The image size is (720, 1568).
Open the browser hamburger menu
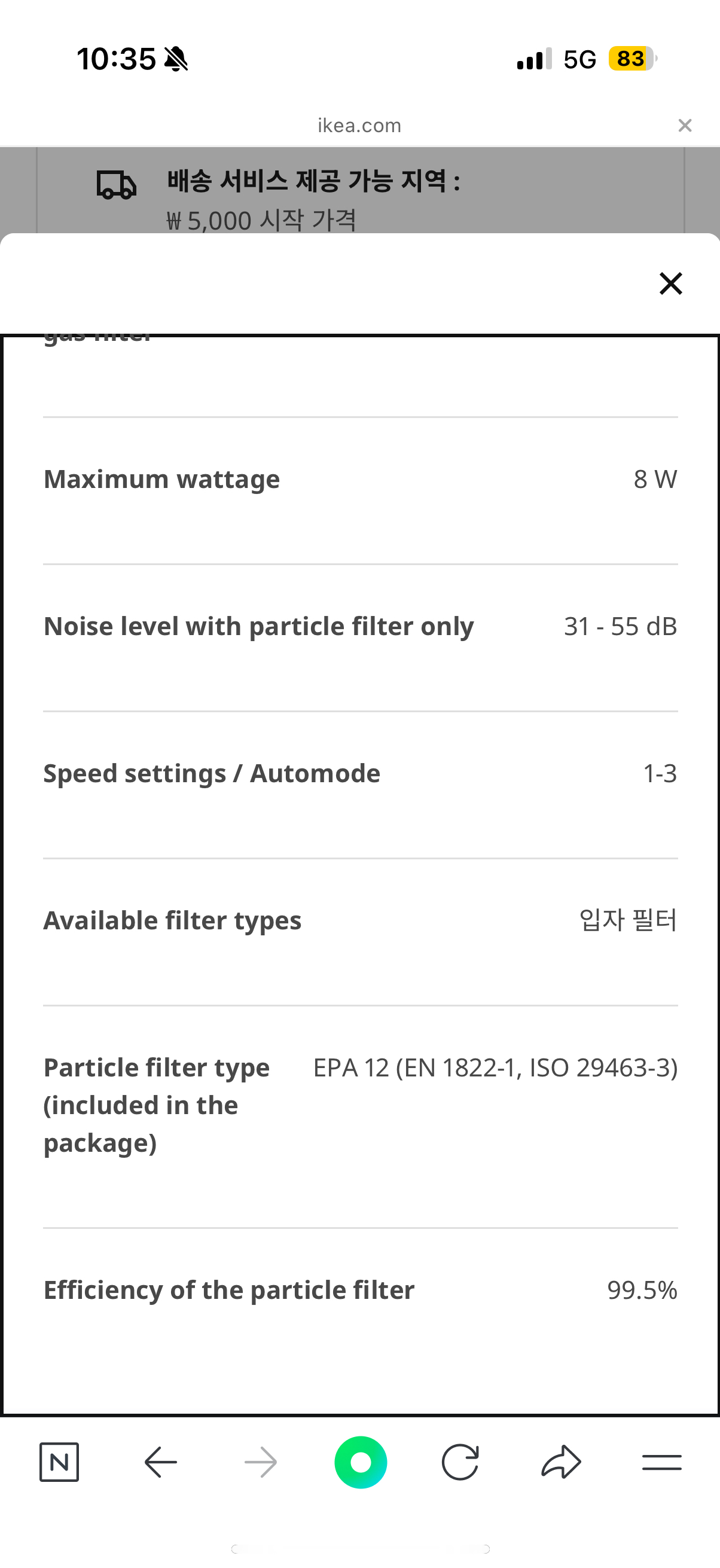[661, 1462]
